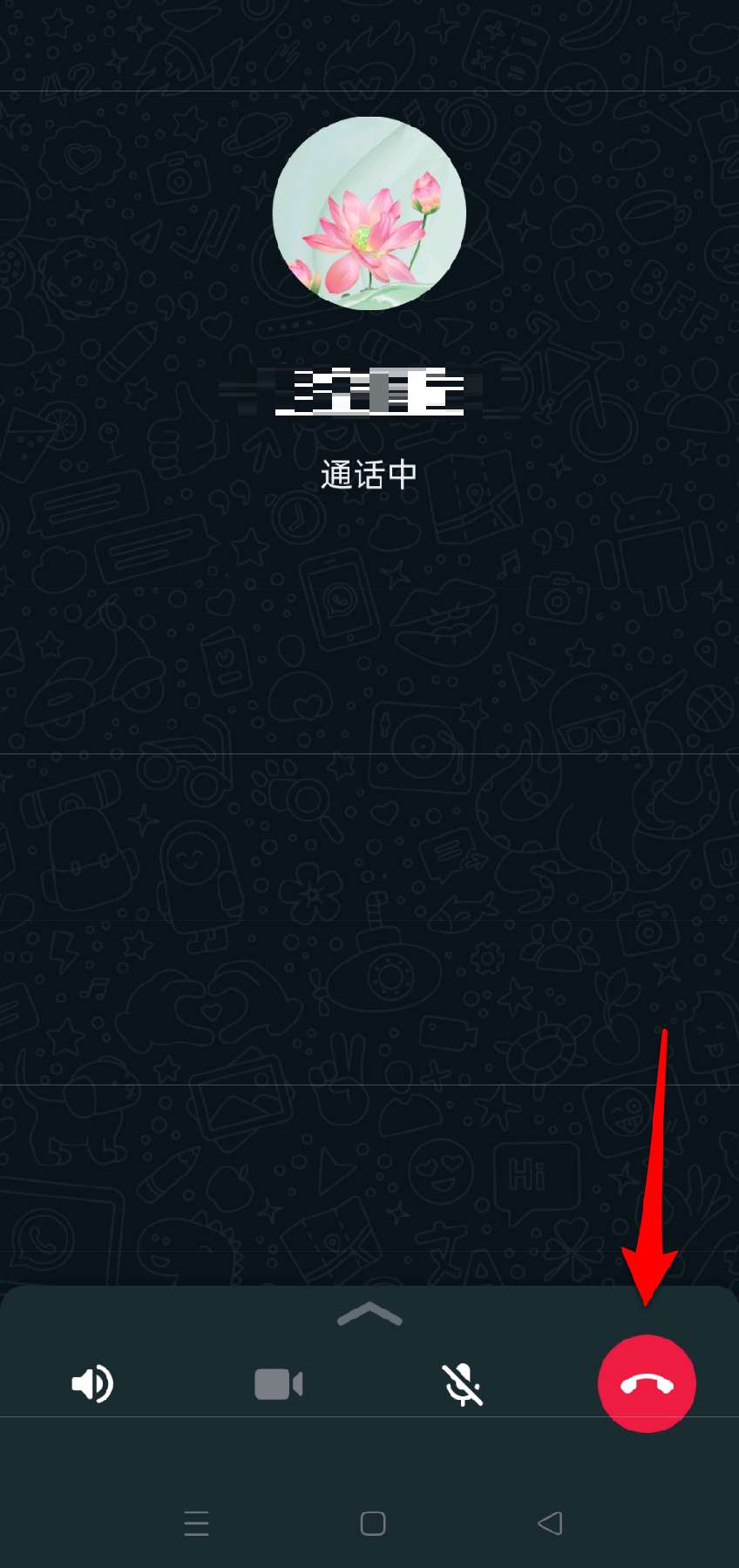Toggle the speakerphone

coord(92,1383)
